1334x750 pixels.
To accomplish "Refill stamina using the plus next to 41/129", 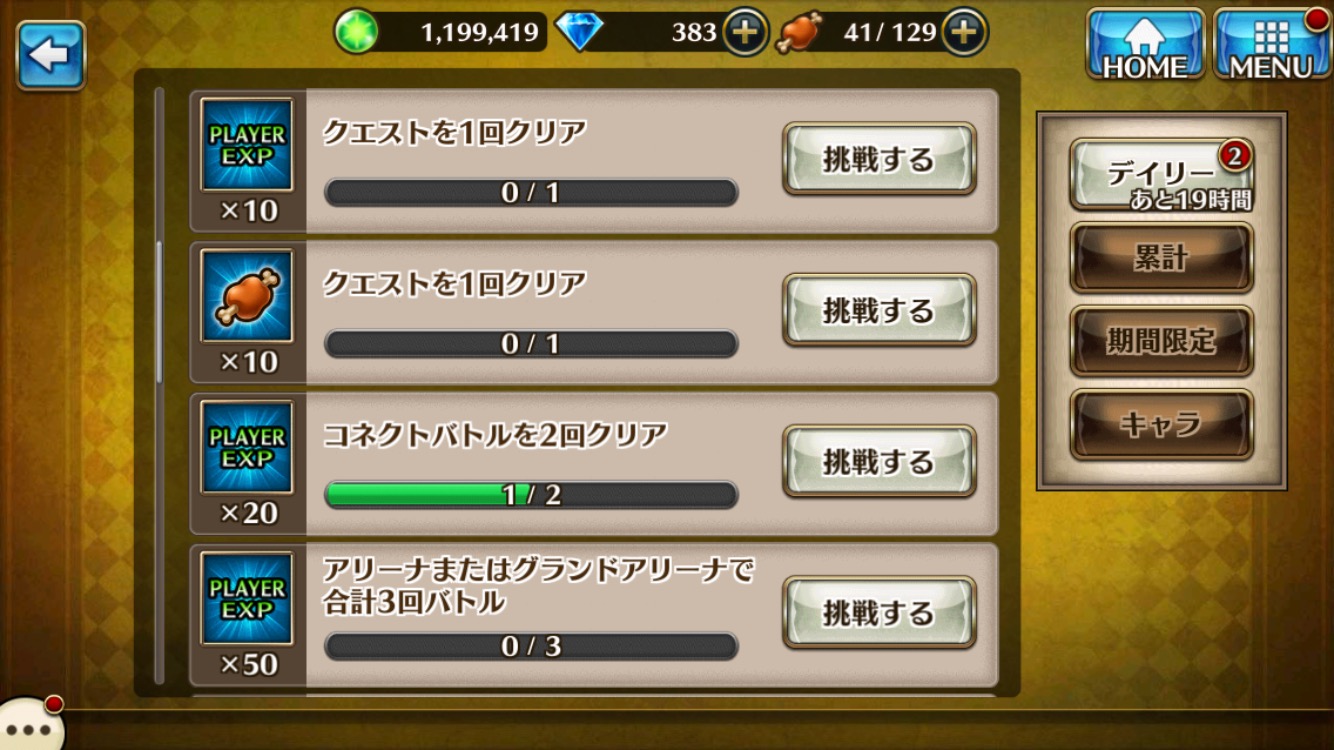I will 963,33.
